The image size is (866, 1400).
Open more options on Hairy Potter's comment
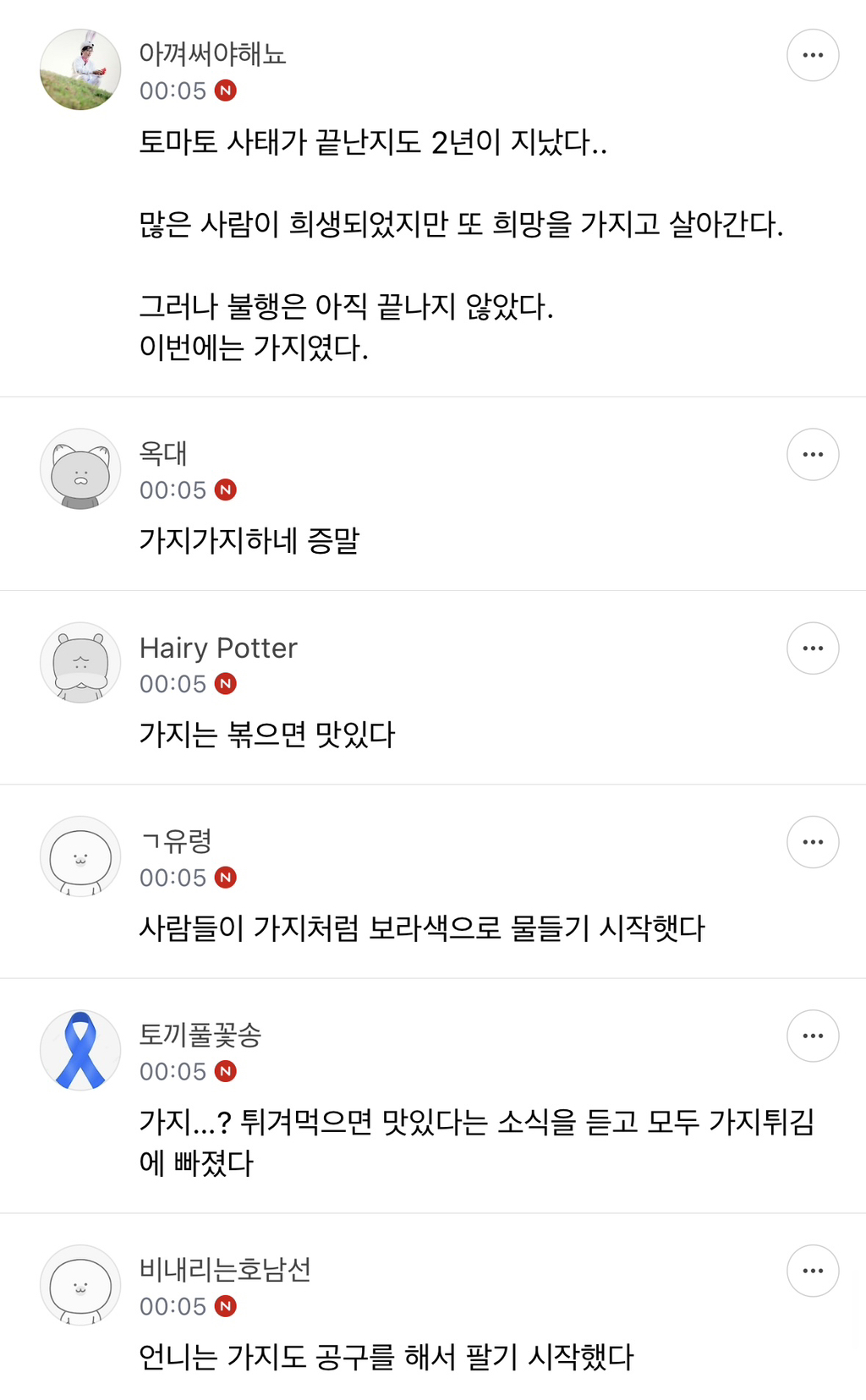click(x=812, y=648)
